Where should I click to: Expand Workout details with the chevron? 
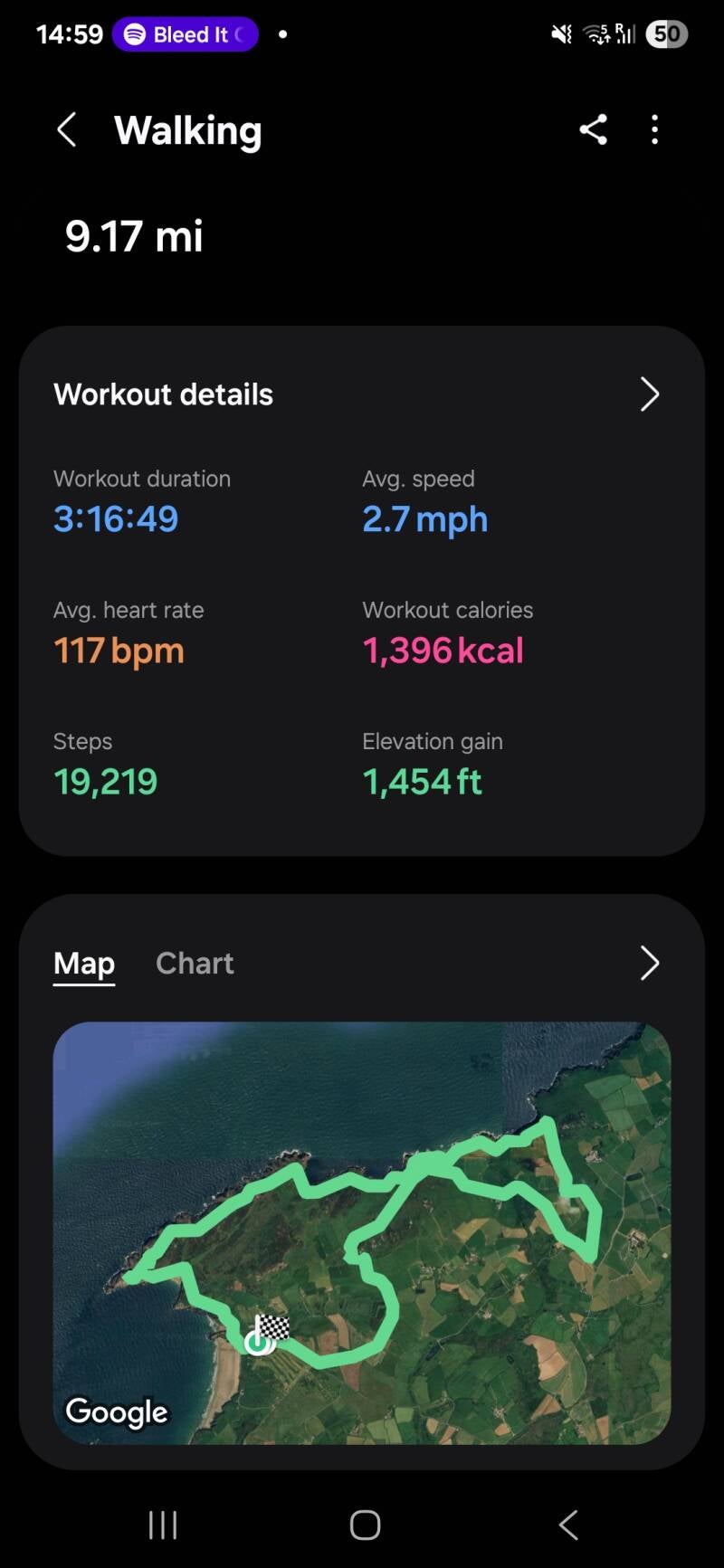click(649, 394)
